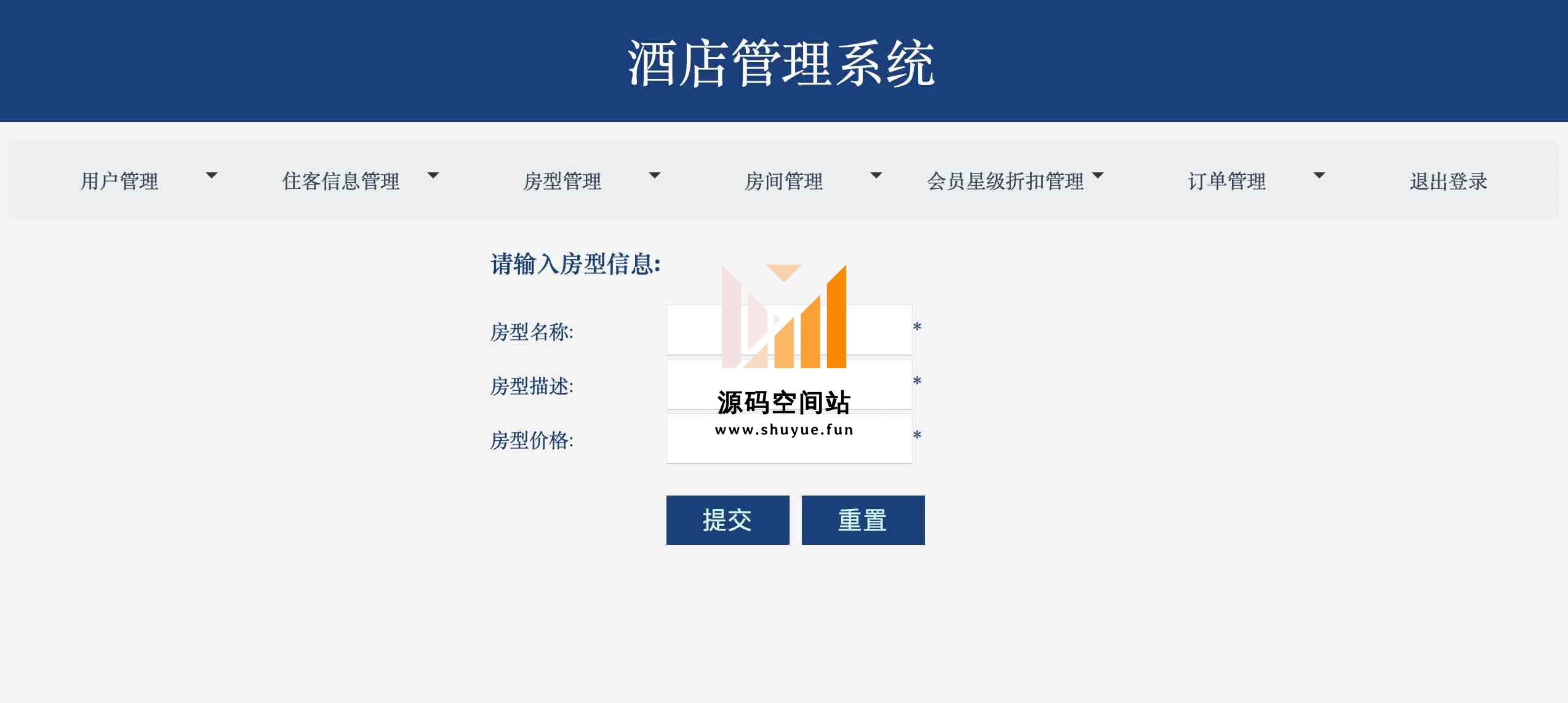
Task: Clear the form with 重置
Action: pyautogui.click(x=863, y=520)
